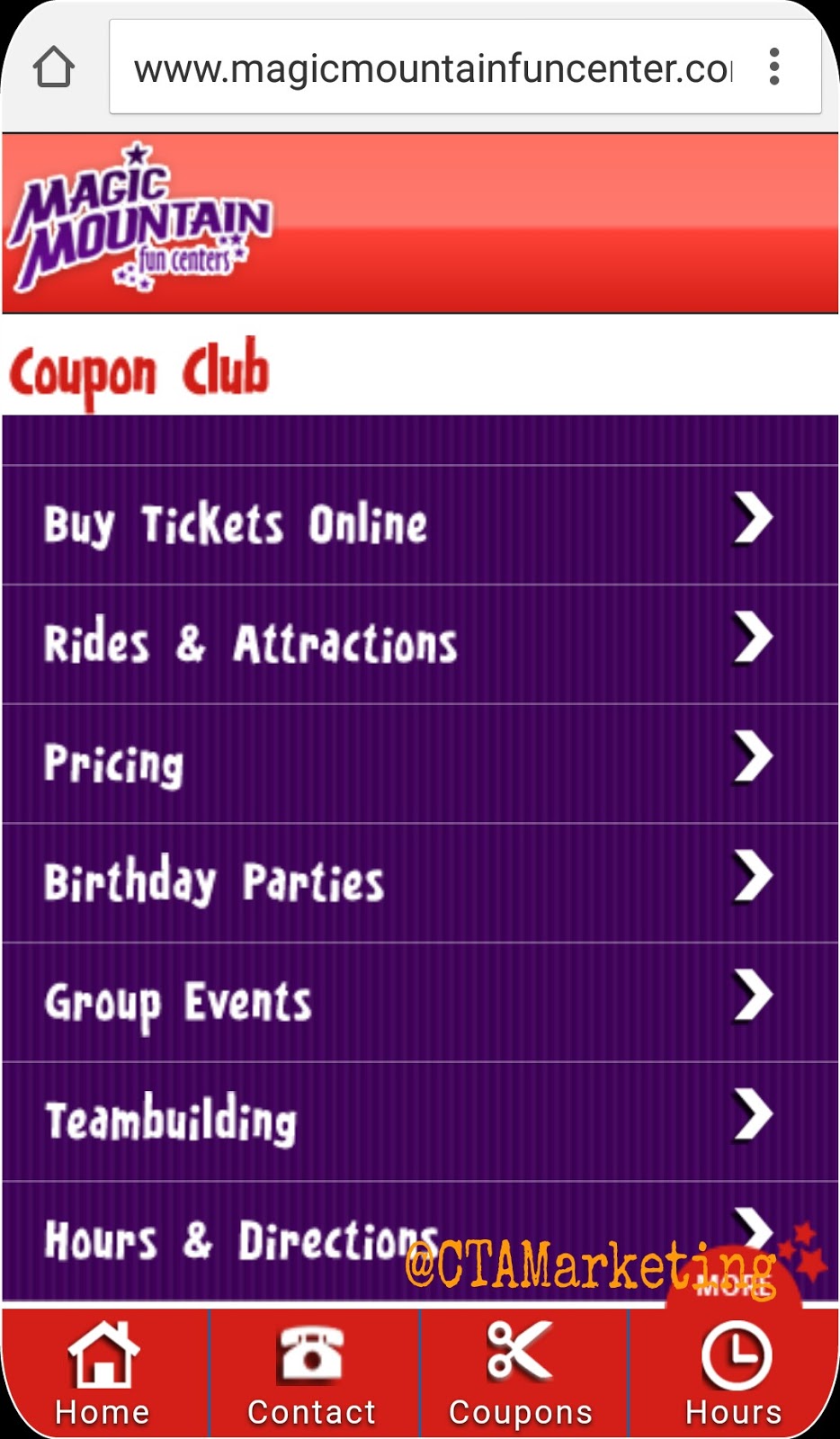Switch to the Home tab

tap(103, 1372)
